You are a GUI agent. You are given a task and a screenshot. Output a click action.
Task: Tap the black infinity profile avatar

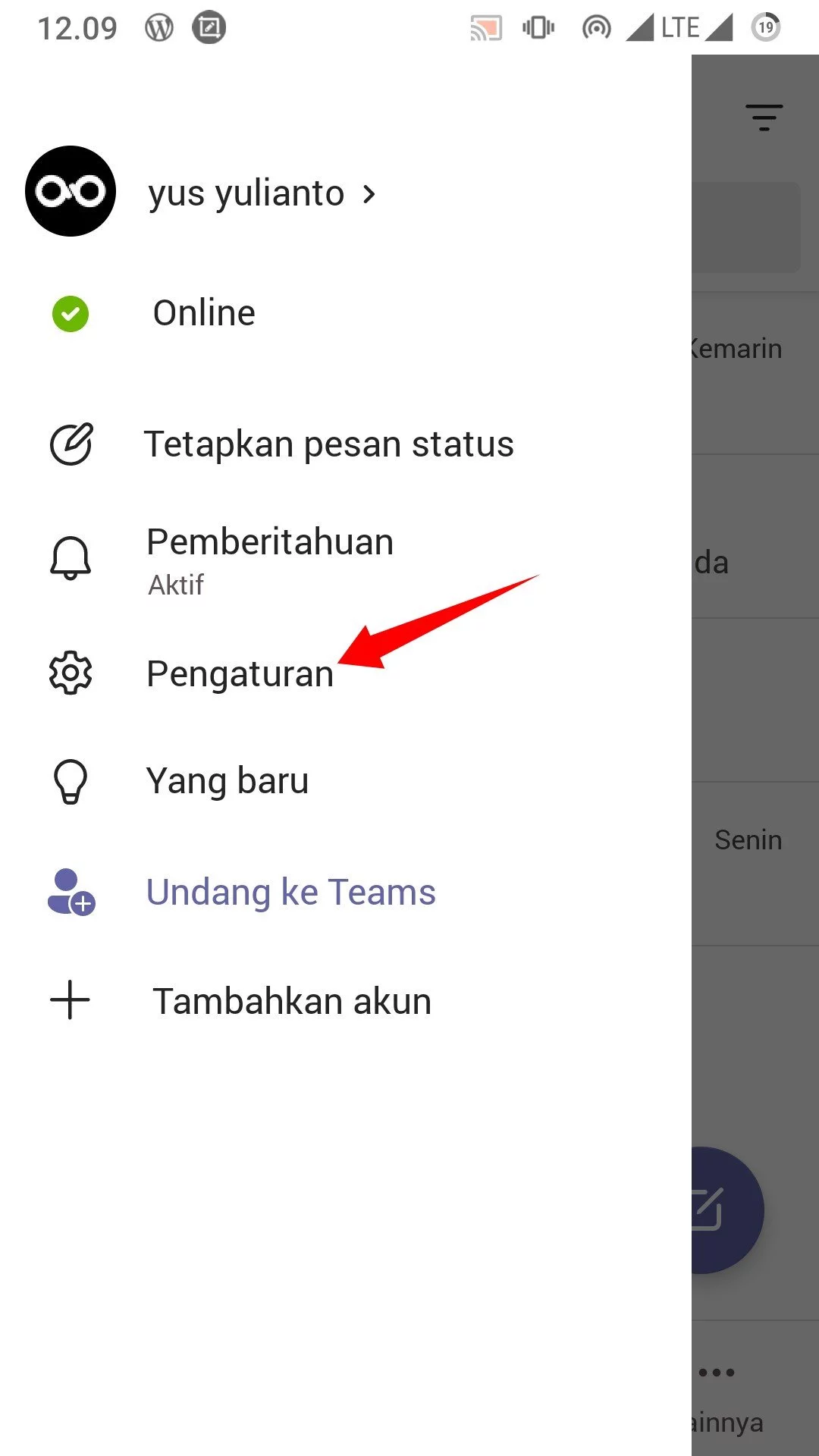71,191
